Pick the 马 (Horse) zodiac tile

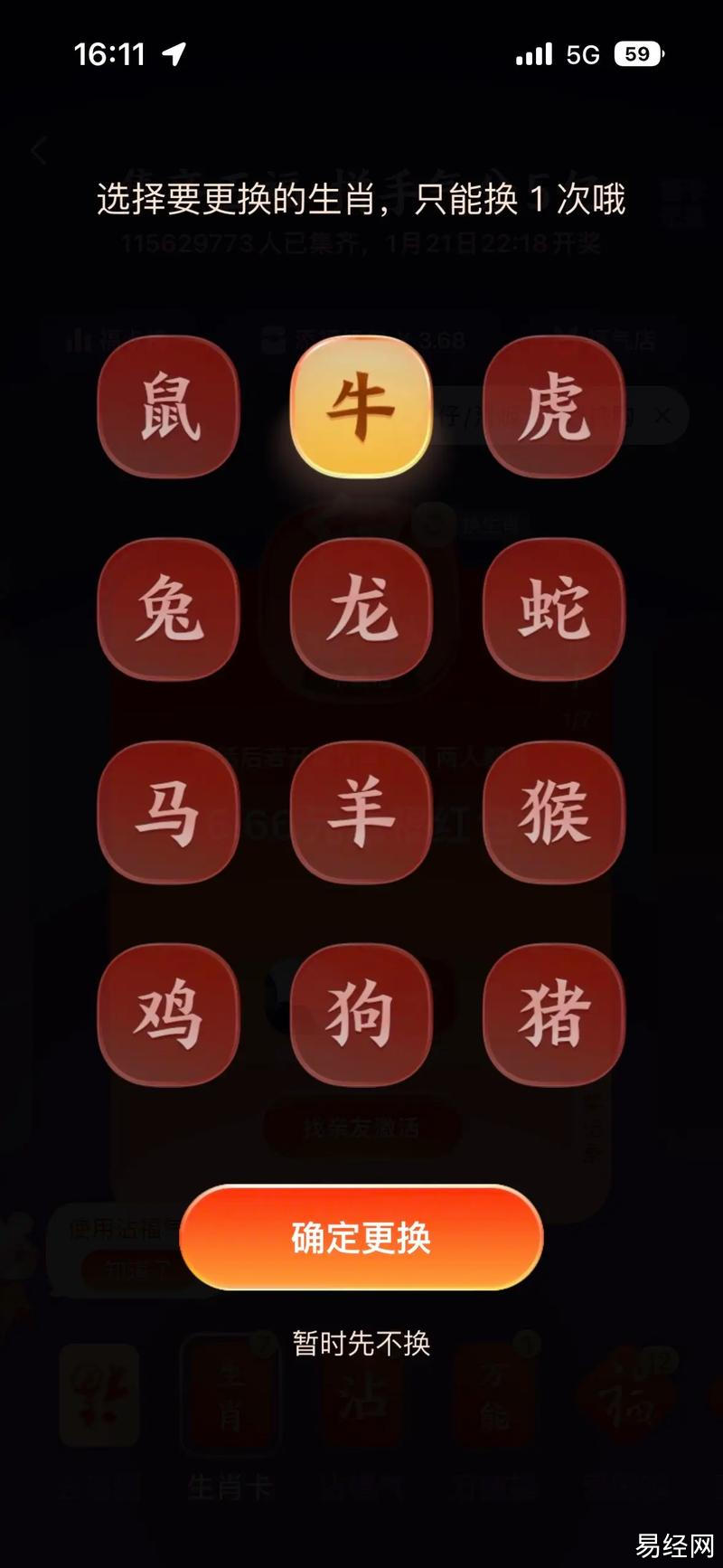coord(169,812)
